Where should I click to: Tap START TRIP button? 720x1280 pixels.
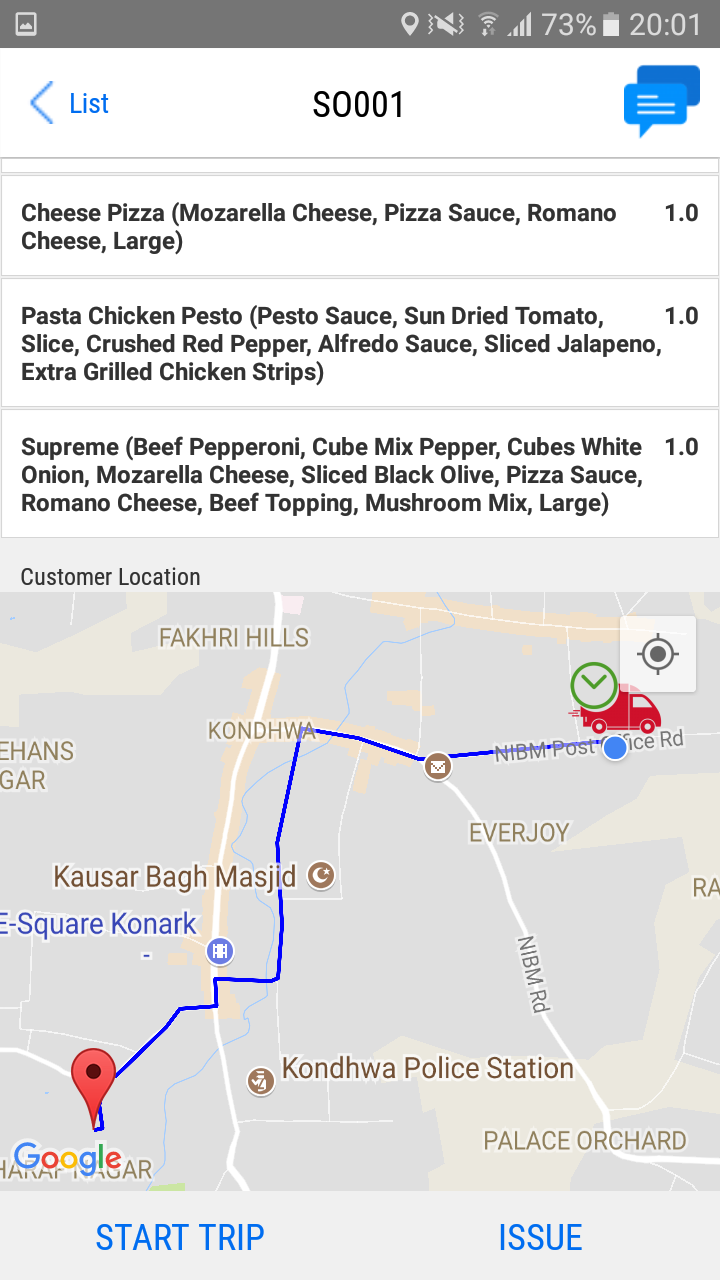tap(180, 1237)
